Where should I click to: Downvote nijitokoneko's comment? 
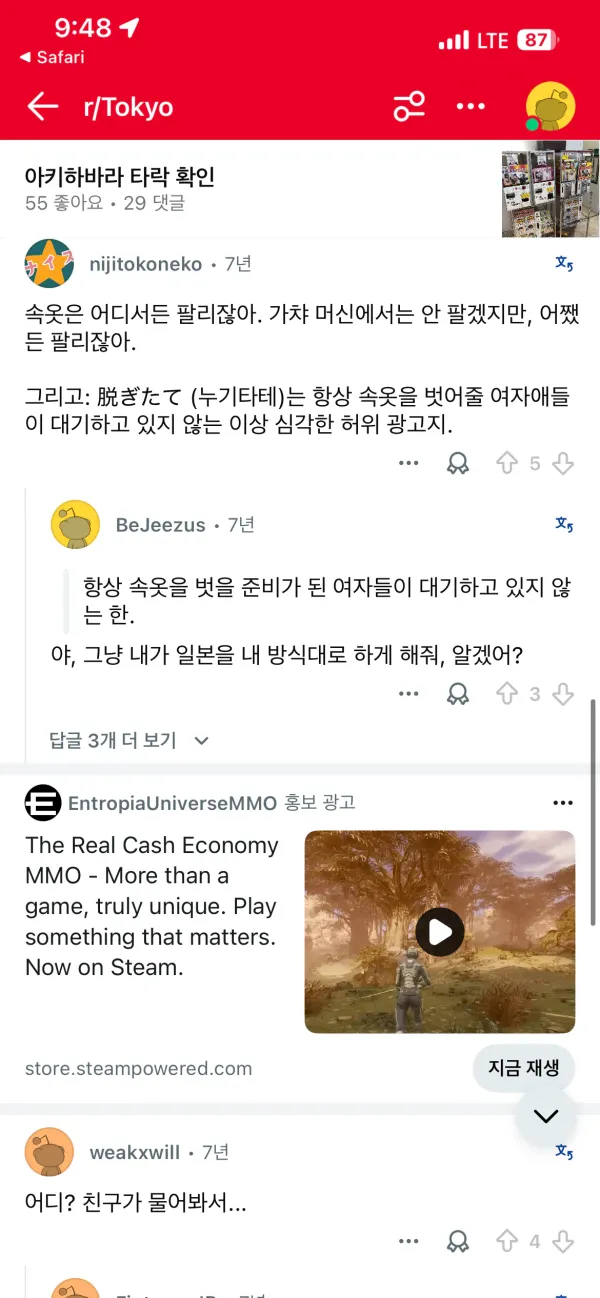[564, 463]
